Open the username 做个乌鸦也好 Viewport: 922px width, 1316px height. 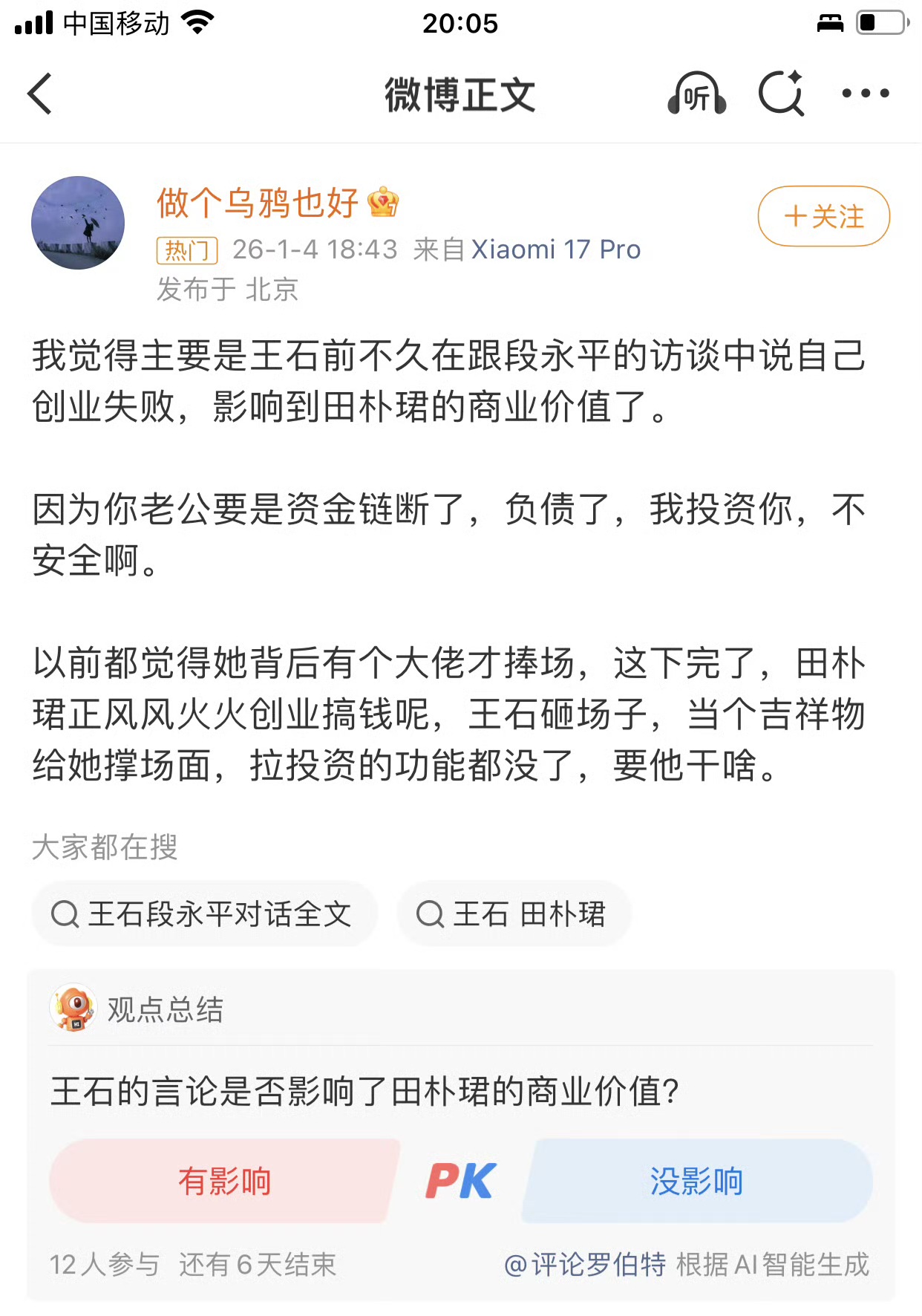(258, 203)
